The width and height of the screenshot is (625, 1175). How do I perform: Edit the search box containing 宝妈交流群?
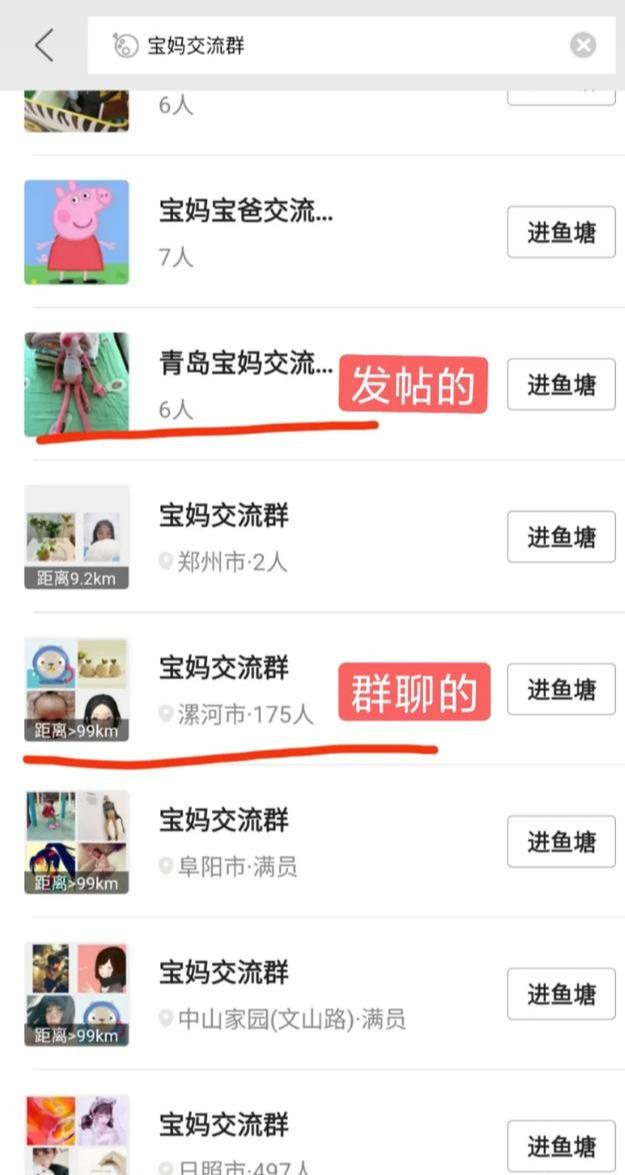point(340,45)
